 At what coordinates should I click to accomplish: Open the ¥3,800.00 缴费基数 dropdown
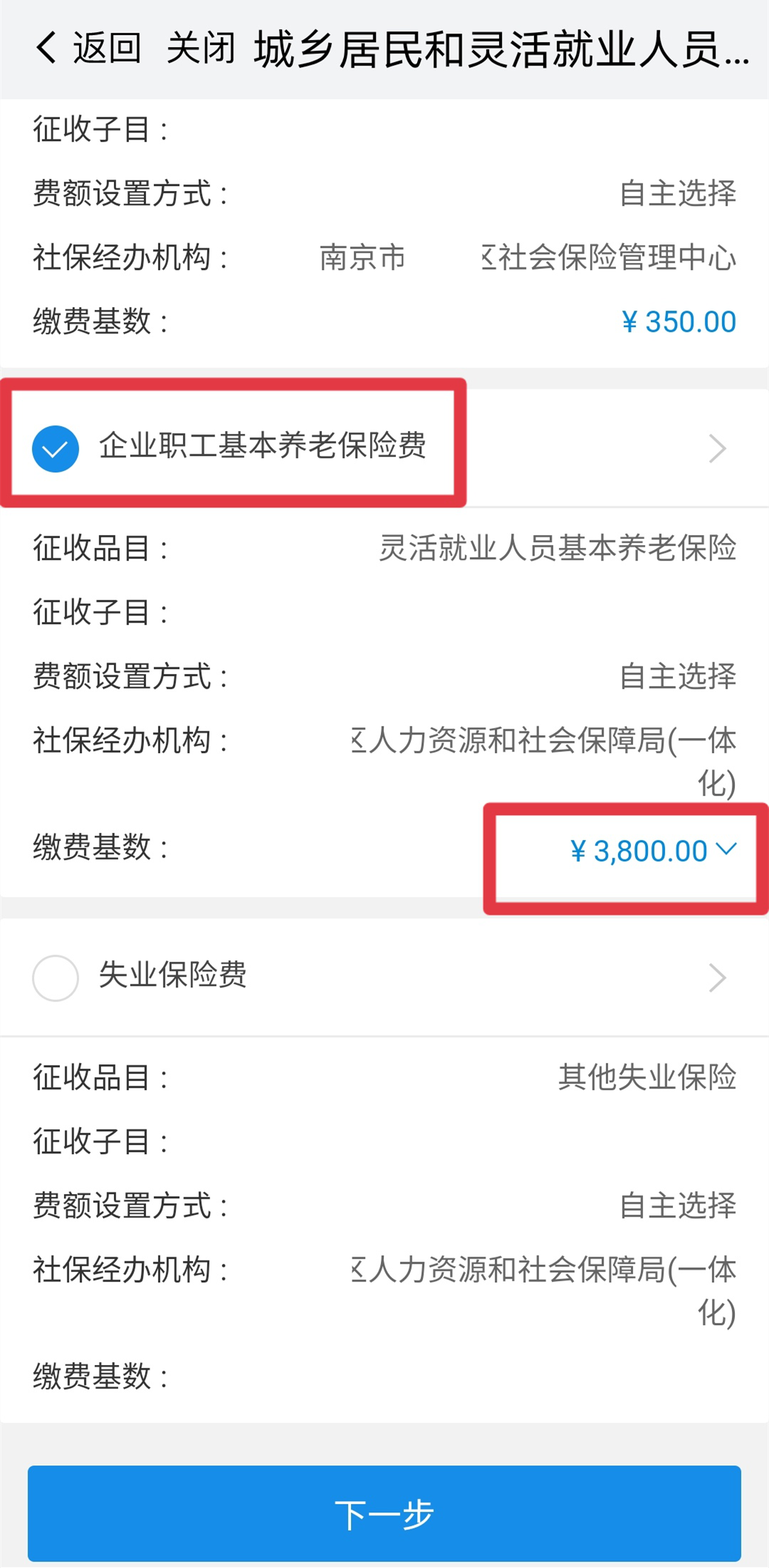[654, 851]
